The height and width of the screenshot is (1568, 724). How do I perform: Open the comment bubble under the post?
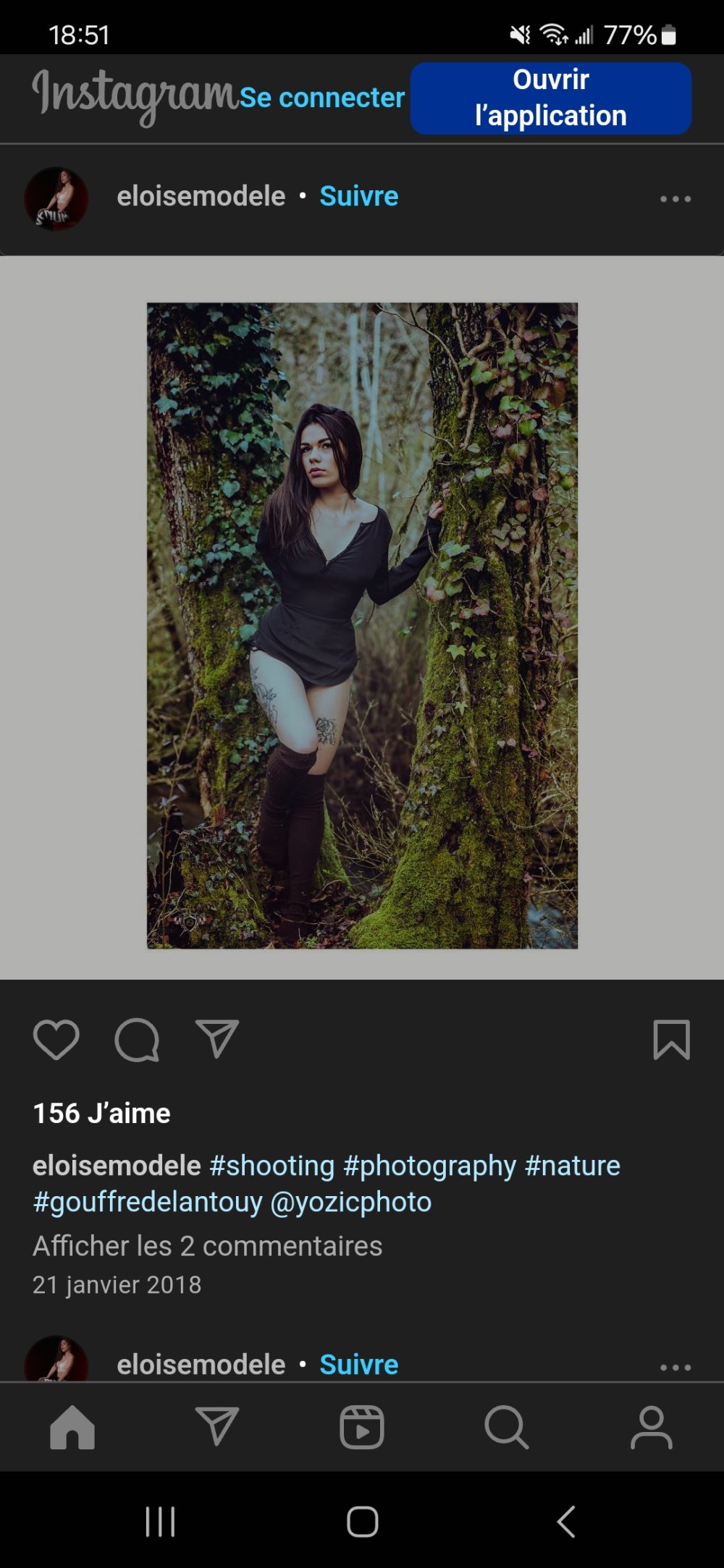137,1040
